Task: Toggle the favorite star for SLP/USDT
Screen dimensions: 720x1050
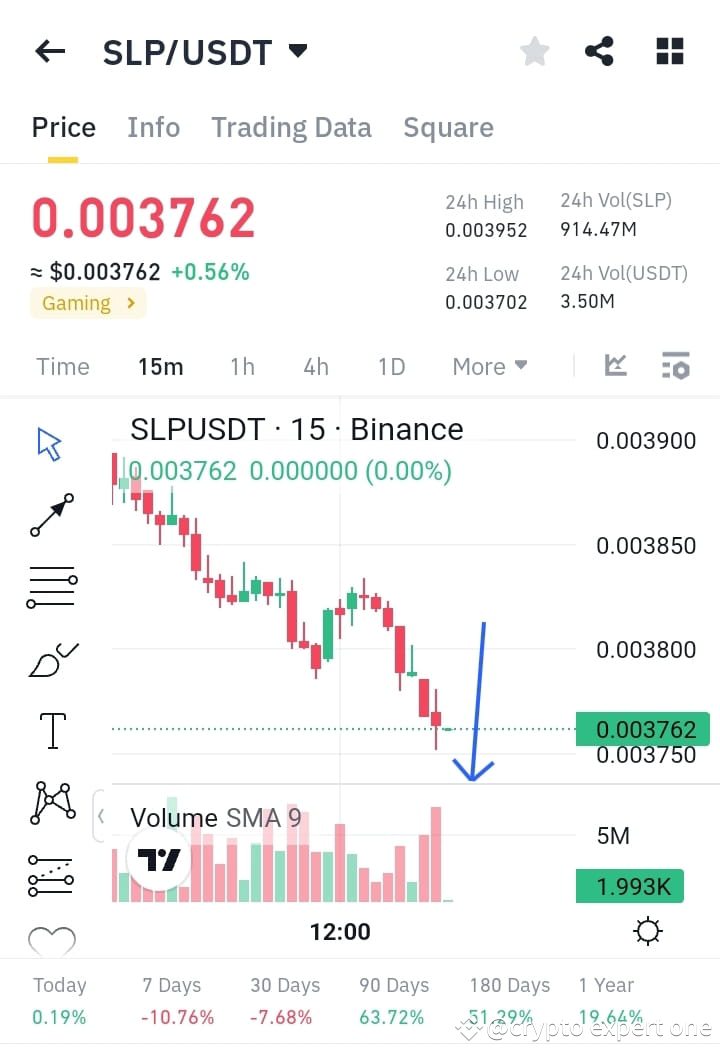Action: [x=534, y=50]
